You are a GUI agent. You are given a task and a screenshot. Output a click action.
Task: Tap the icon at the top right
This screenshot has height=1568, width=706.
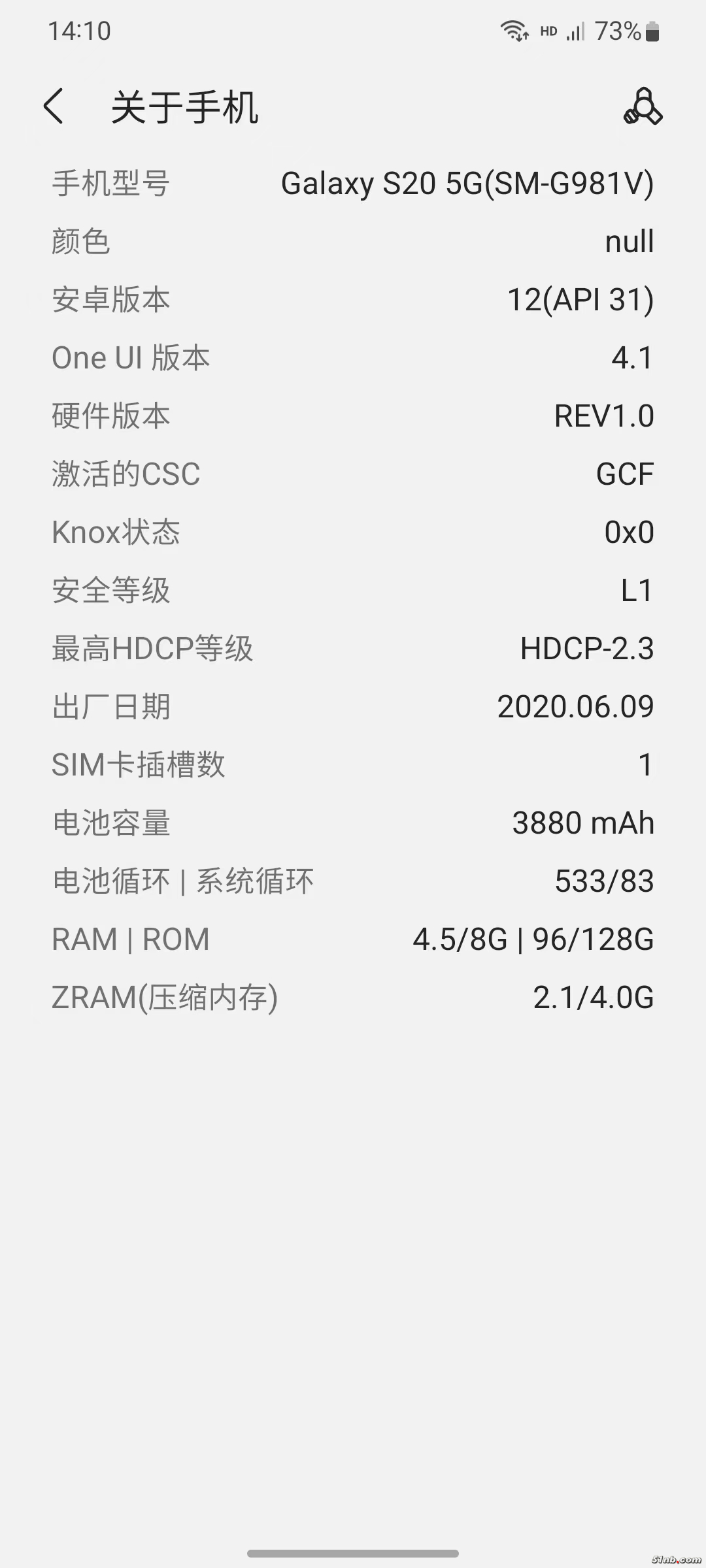pos(643,106)
